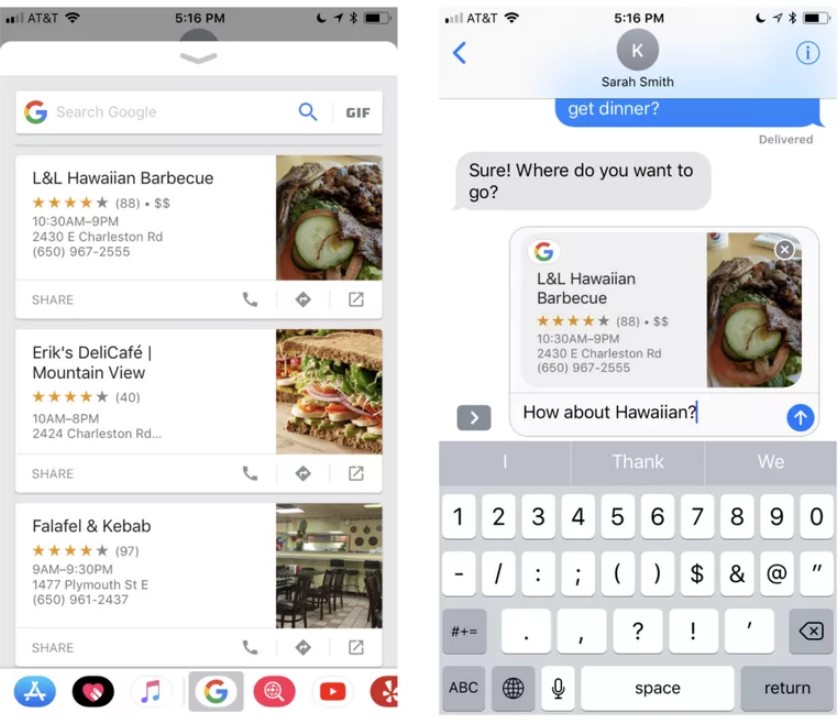This screenshot has height=720, width=839.
Task: Choose the "Thank" keyboard suggestion
Action: (637, 462)
